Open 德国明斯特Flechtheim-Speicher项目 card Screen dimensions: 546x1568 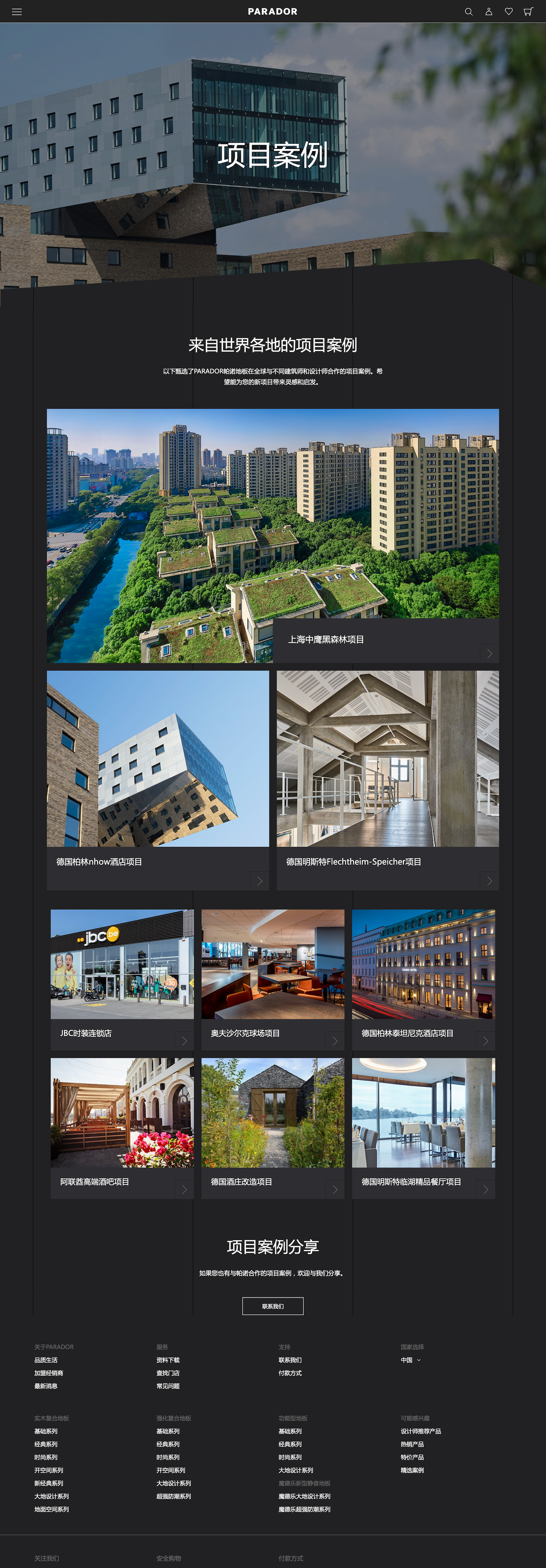click(353, 861)
